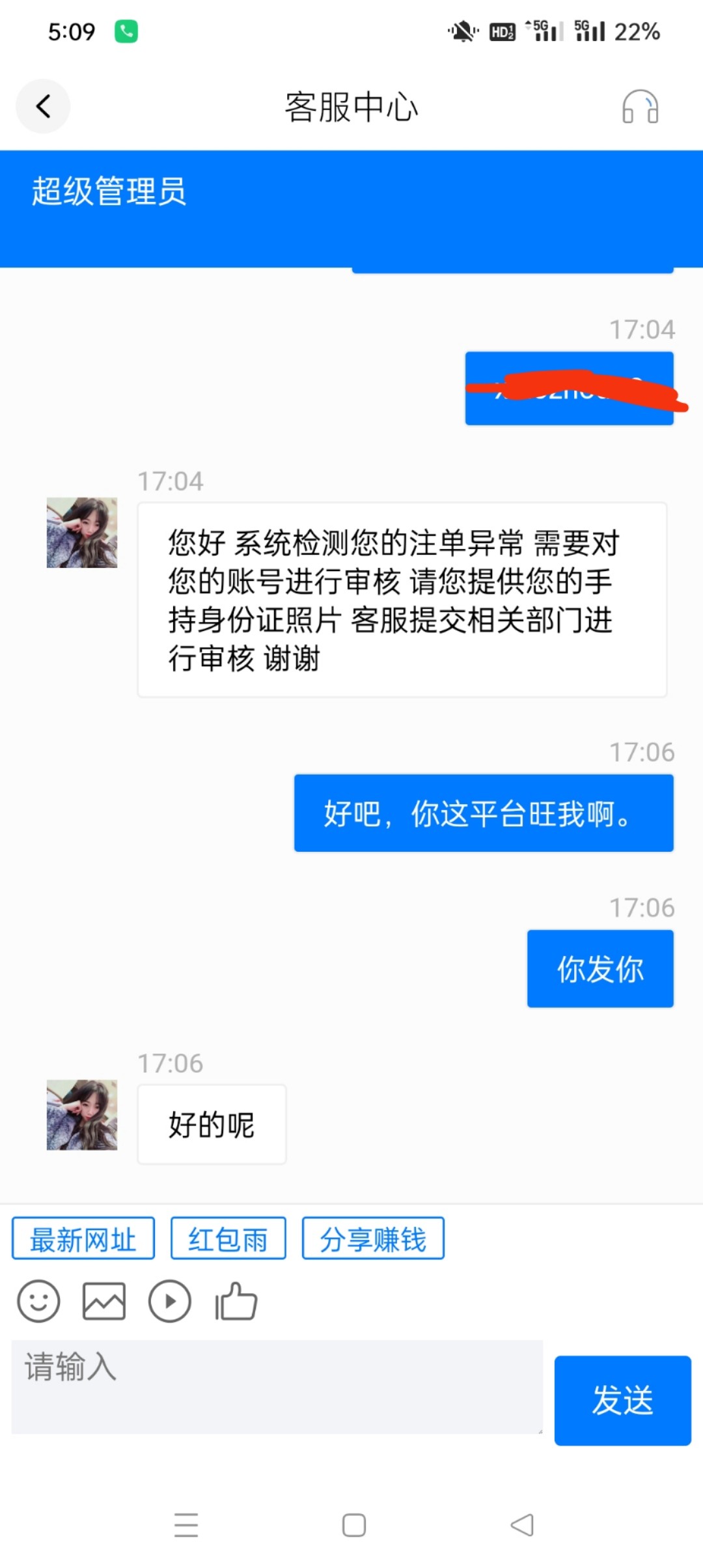The width and height of the screenshot is (703, 1568).
Task: Send the message with 发送
Action: tap(622, 1400)
